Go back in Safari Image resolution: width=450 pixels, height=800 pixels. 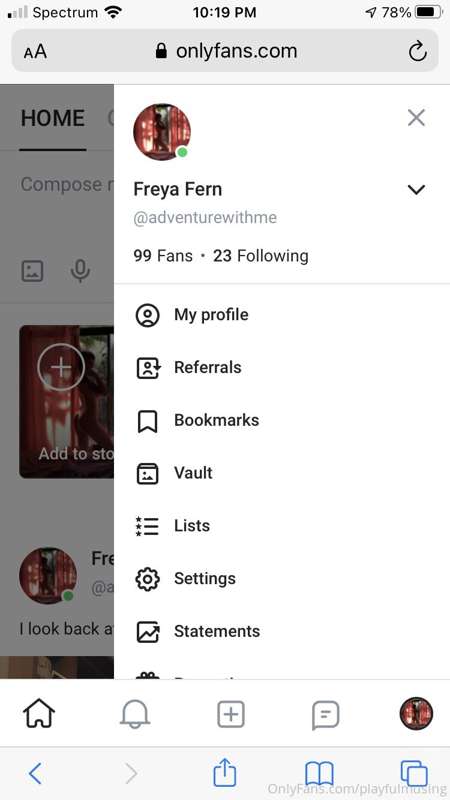pyautogui.click(x=35, y=773)
